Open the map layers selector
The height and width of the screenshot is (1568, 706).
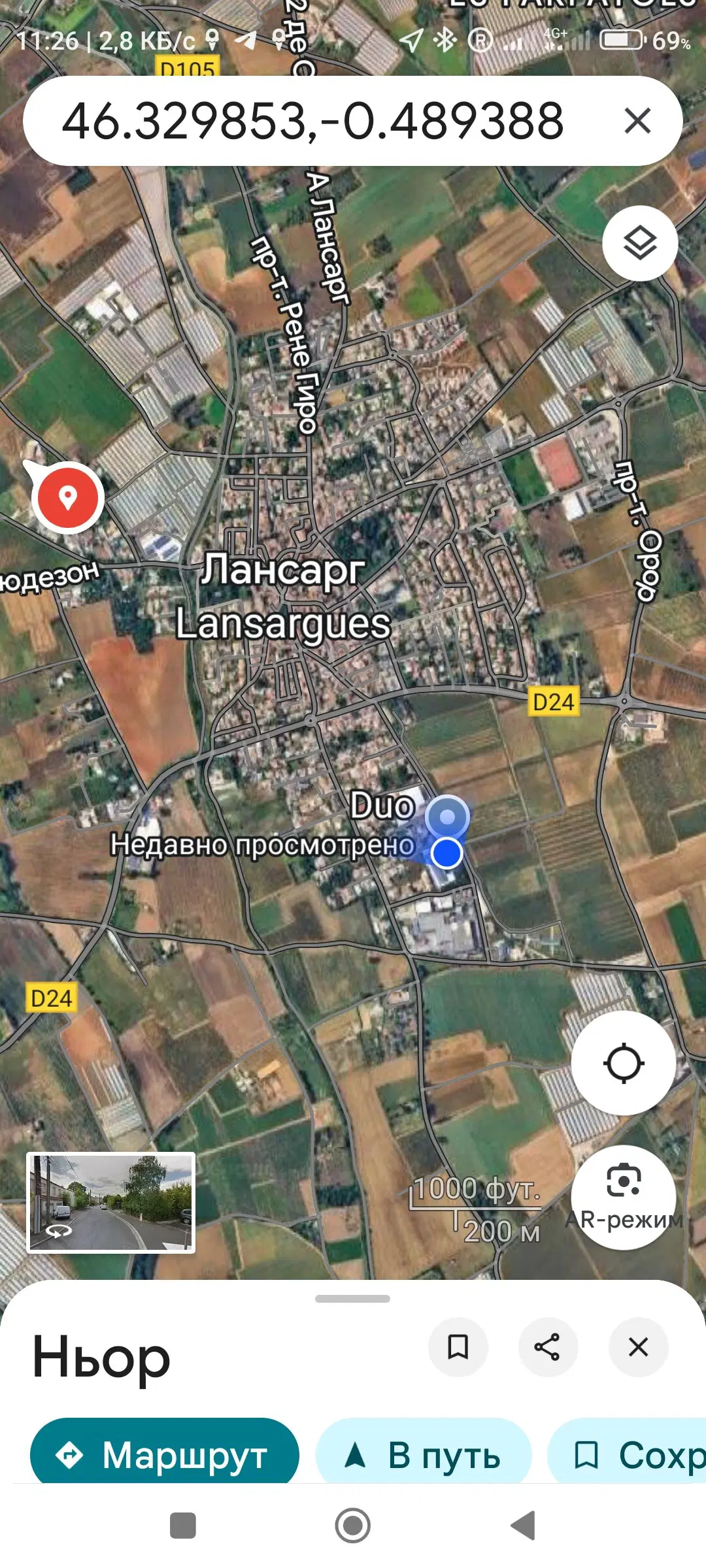[x=639, y=244]
